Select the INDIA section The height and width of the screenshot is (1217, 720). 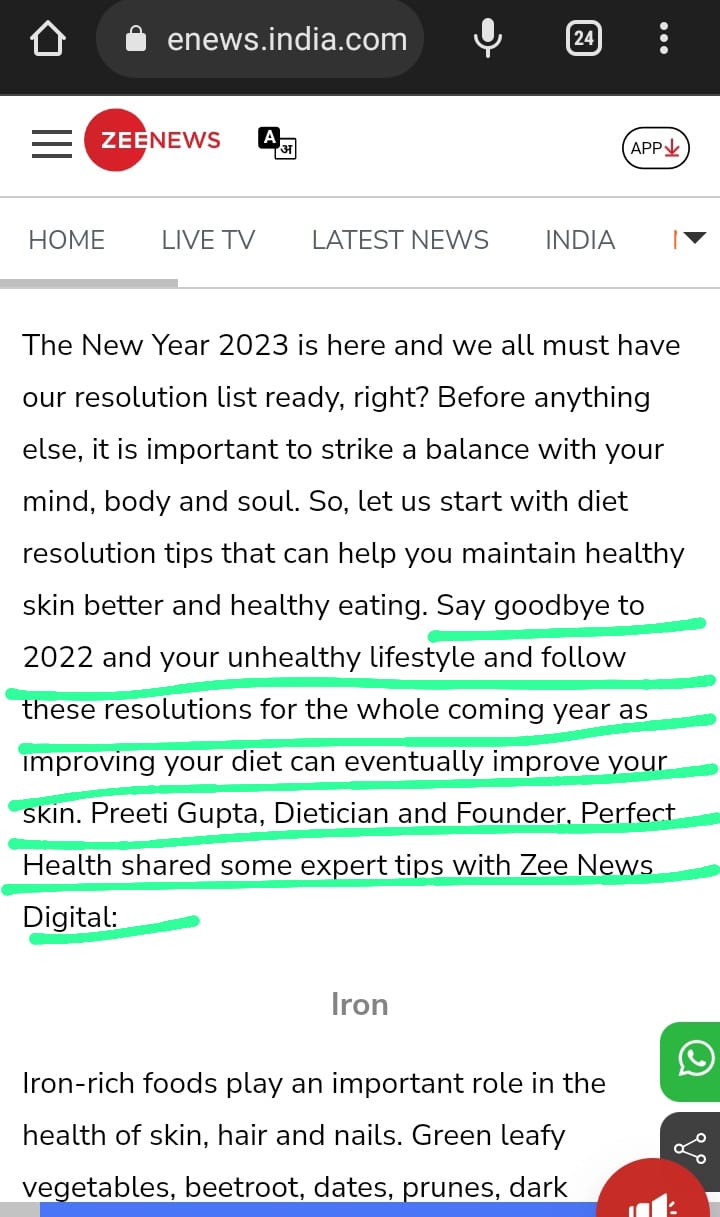[x=580, y=239]
